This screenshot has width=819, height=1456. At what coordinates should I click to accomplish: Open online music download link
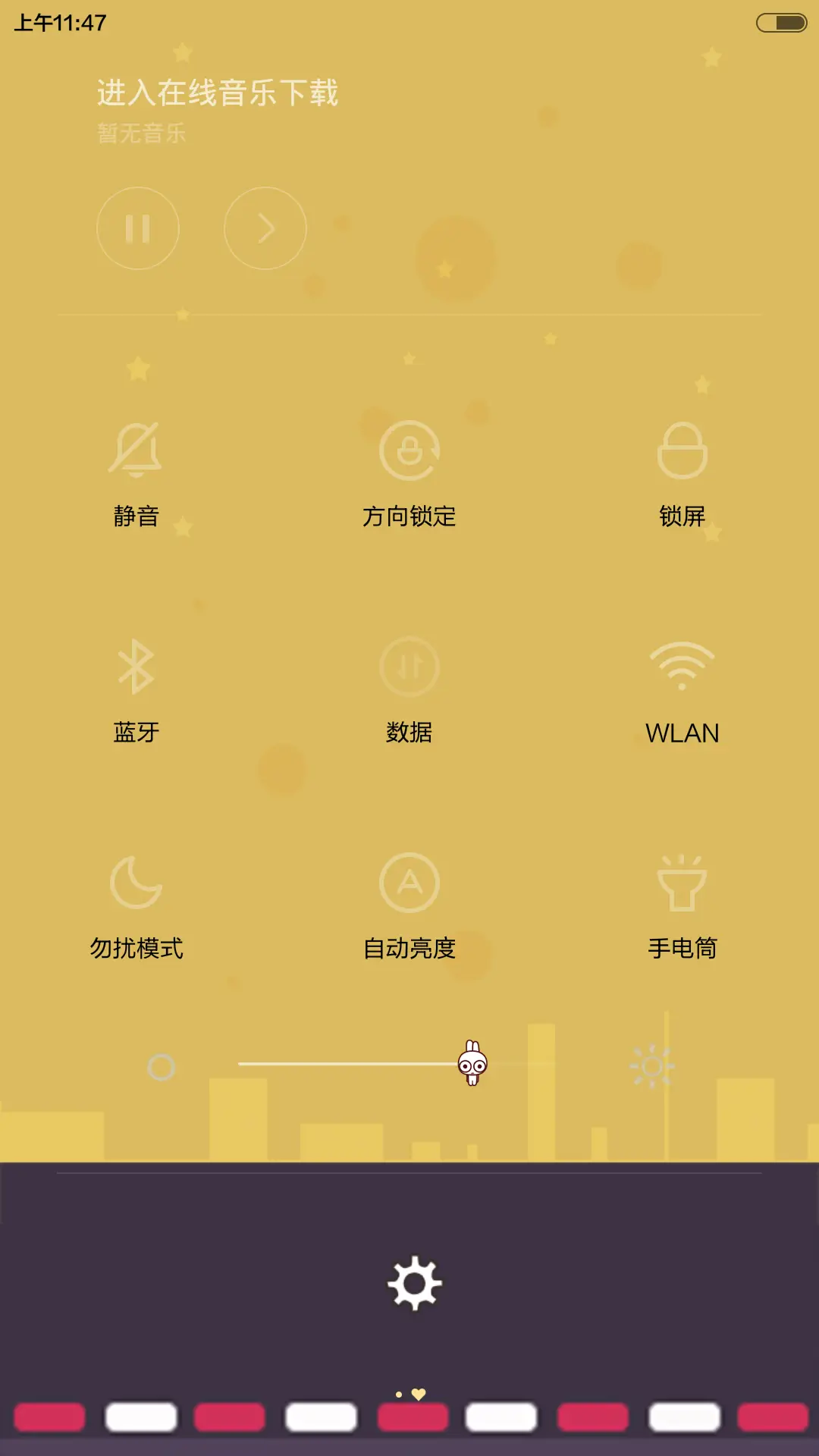(x=217, y=92)
